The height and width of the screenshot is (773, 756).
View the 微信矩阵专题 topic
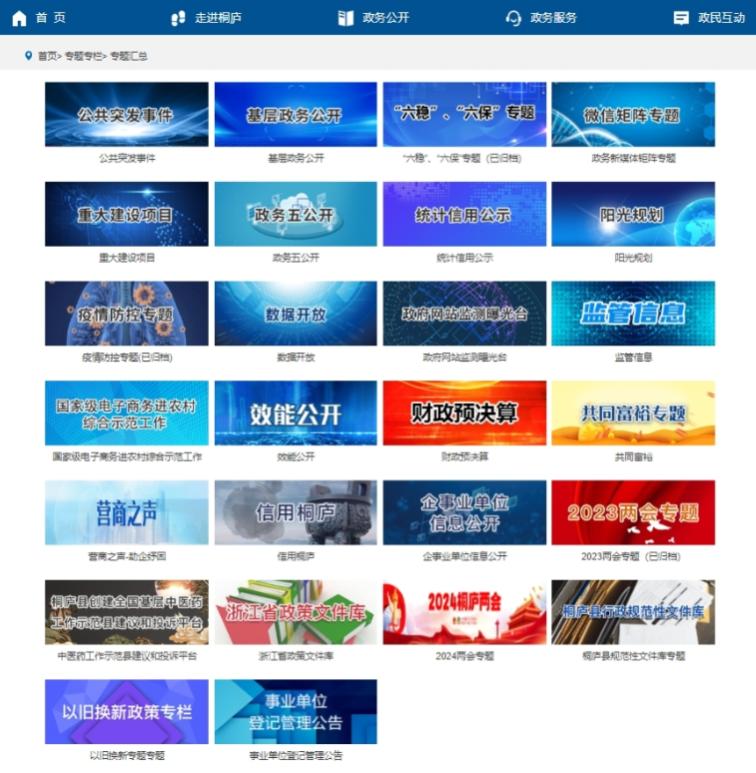[x=633, y=114]
